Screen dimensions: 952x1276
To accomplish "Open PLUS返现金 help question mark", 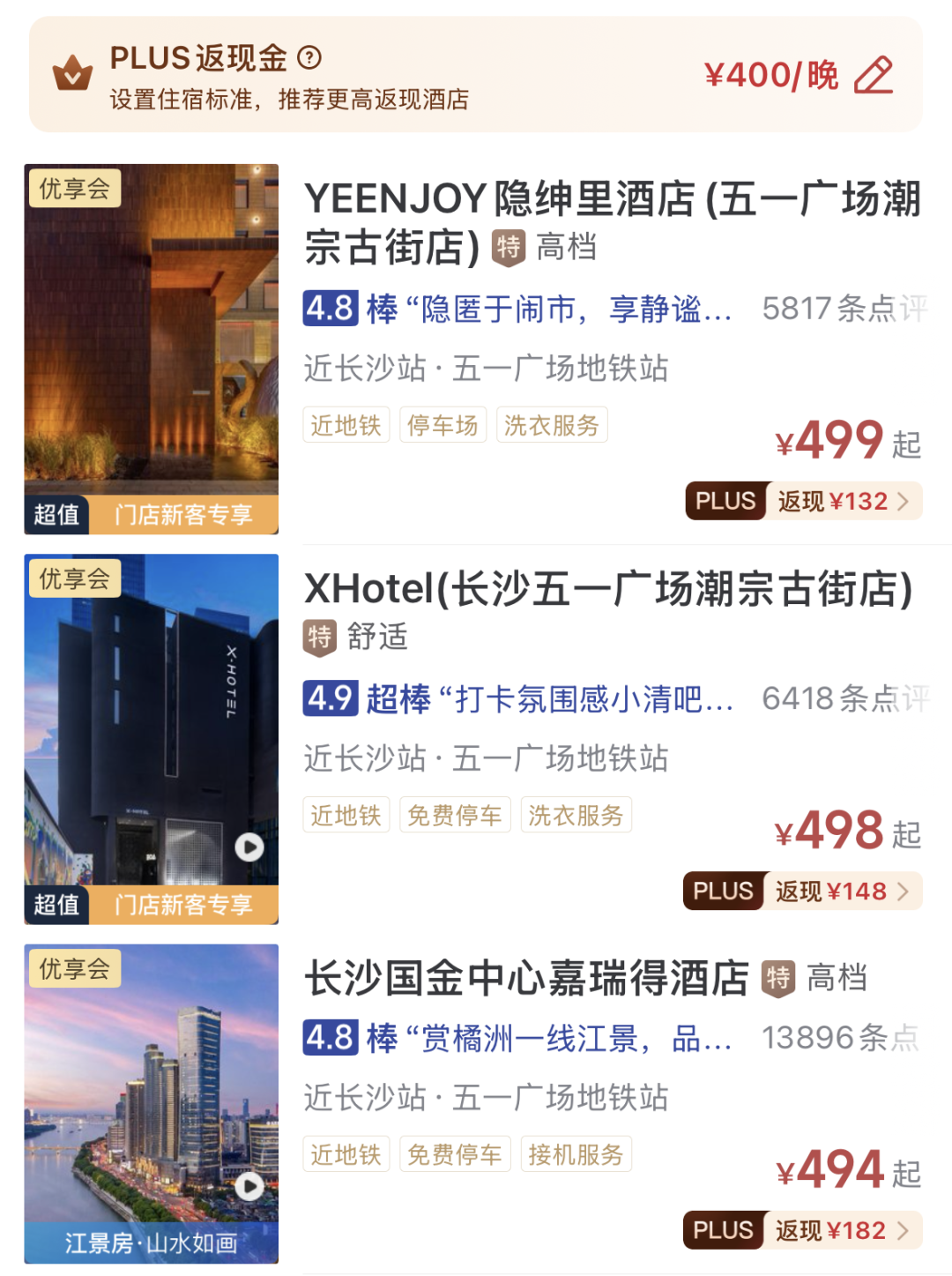I will (309, 58).
